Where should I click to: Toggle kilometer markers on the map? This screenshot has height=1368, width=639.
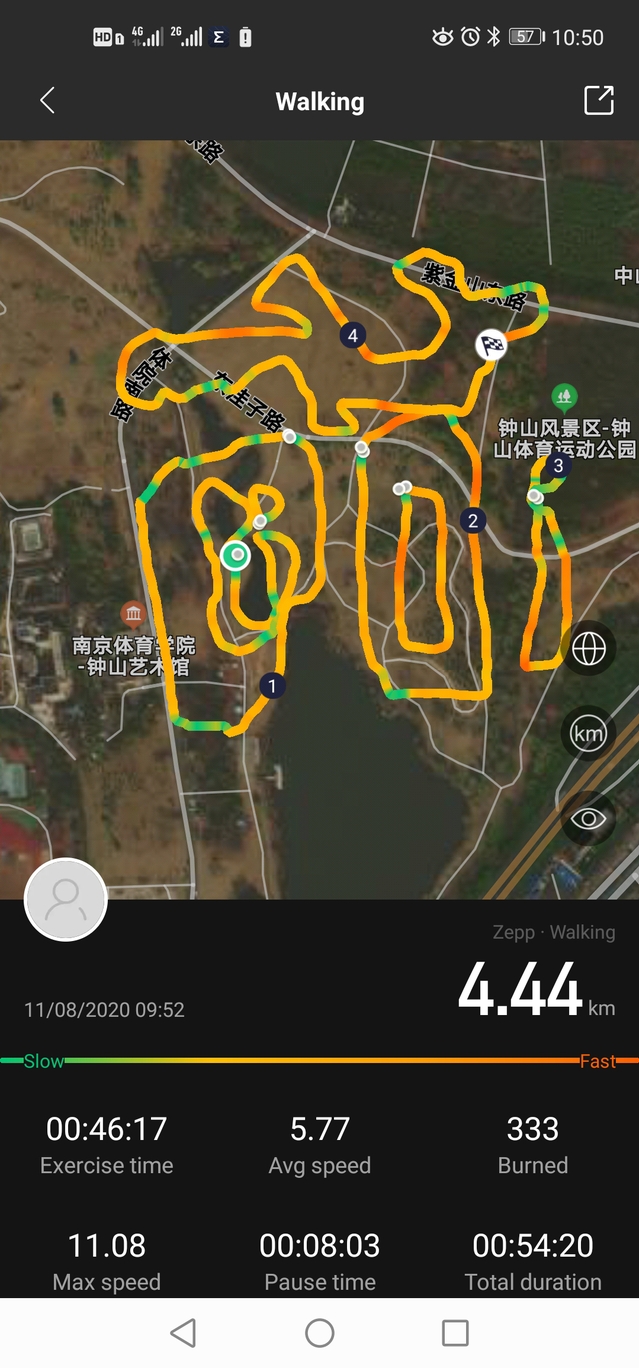point(588,734)
